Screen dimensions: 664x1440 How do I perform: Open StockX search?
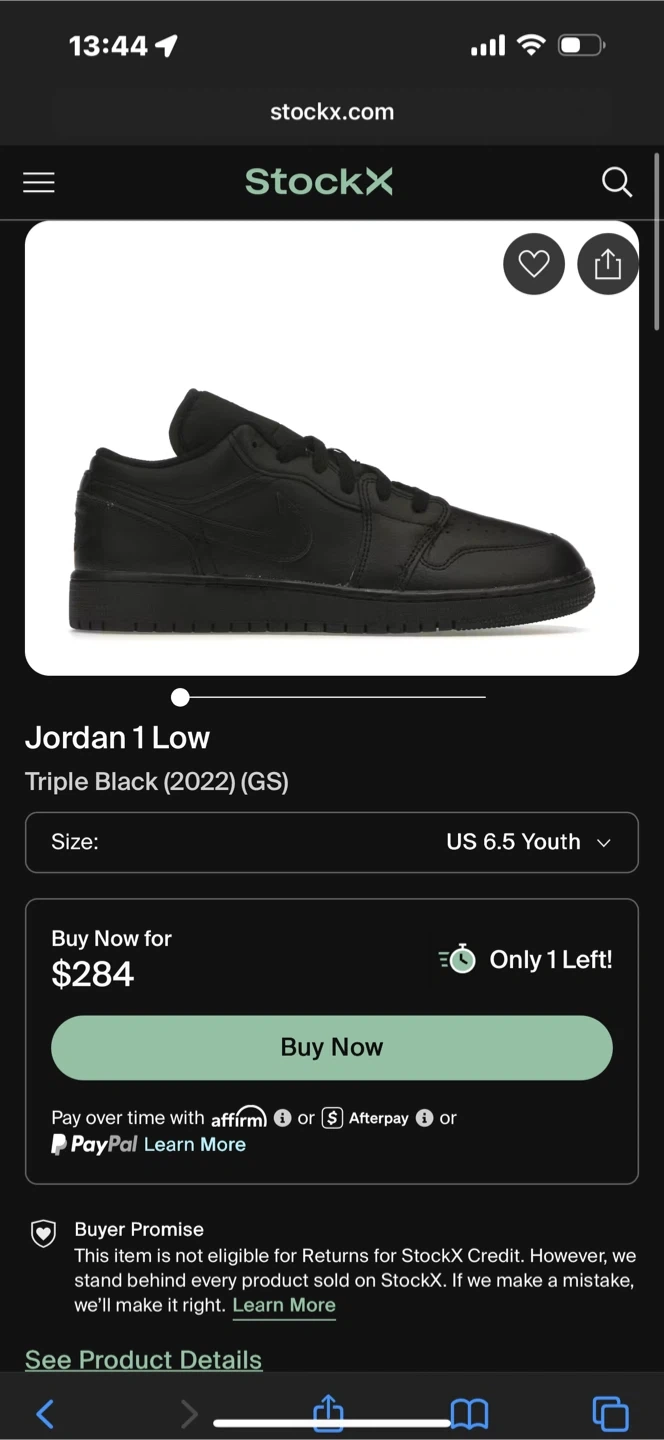click(616, 182)
